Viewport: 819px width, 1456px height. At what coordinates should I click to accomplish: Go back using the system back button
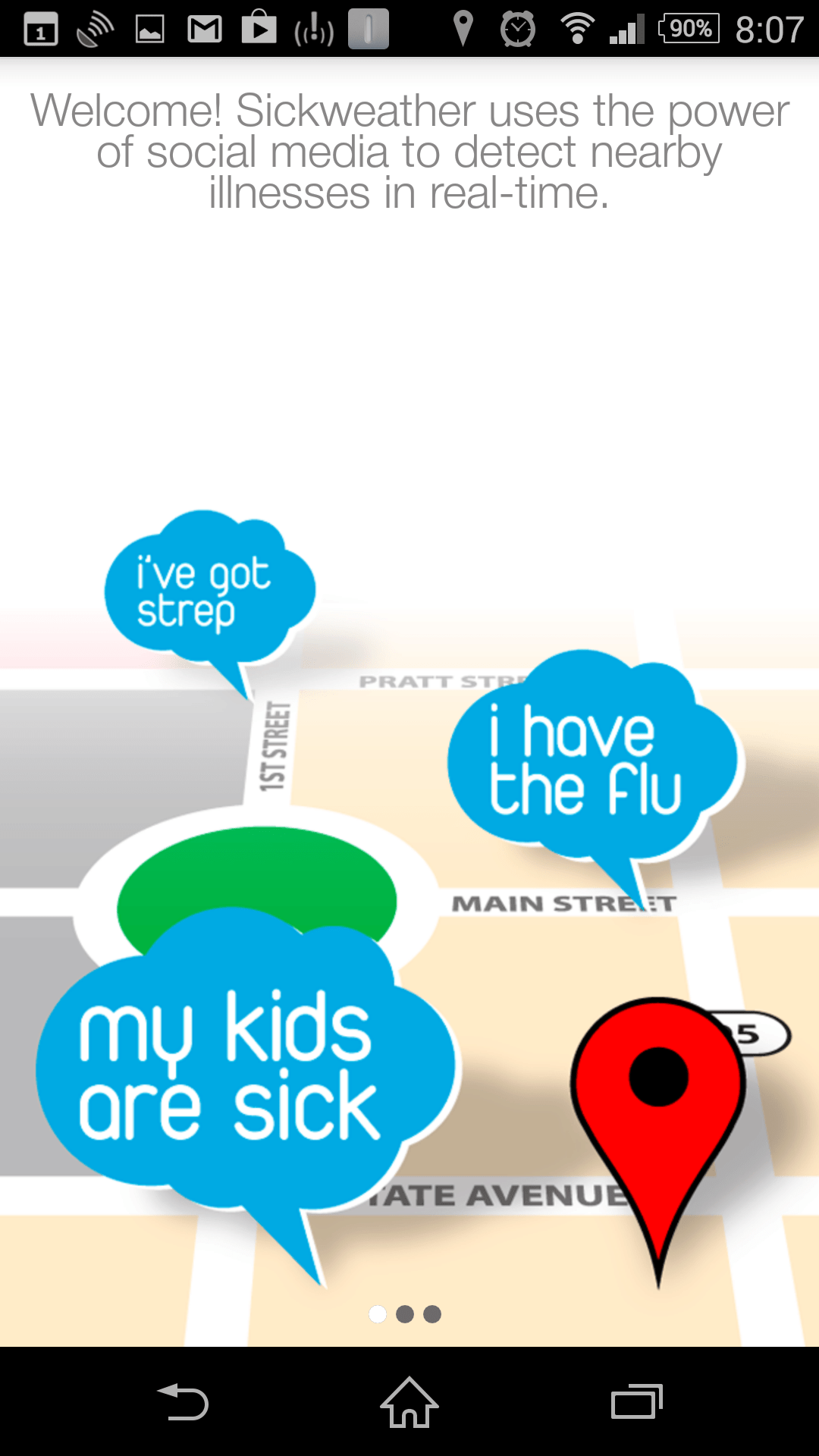[x=183, y=1401]
